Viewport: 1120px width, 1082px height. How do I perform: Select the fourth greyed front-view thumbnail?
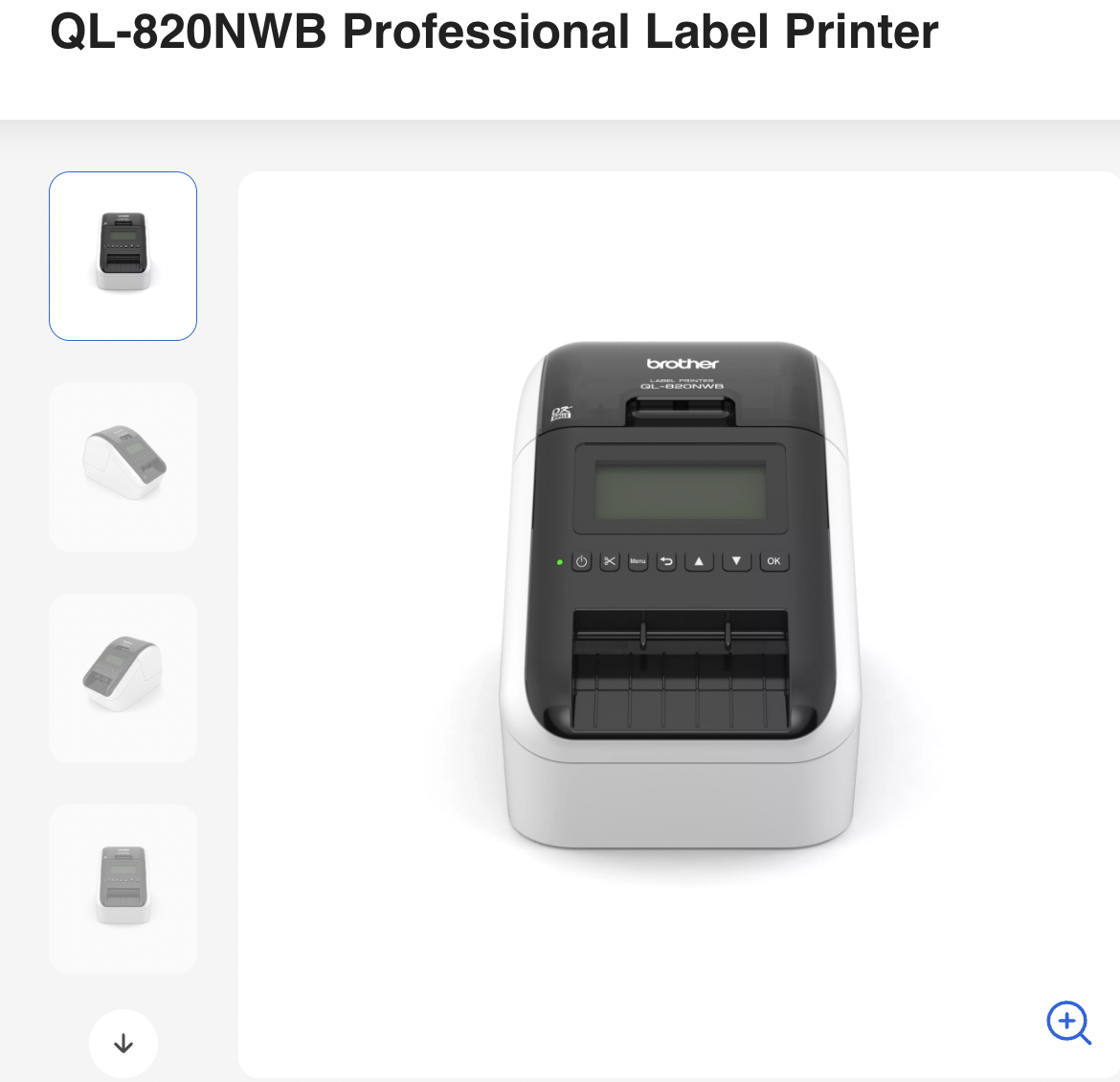pyautogui.click(x=123, y=889)
